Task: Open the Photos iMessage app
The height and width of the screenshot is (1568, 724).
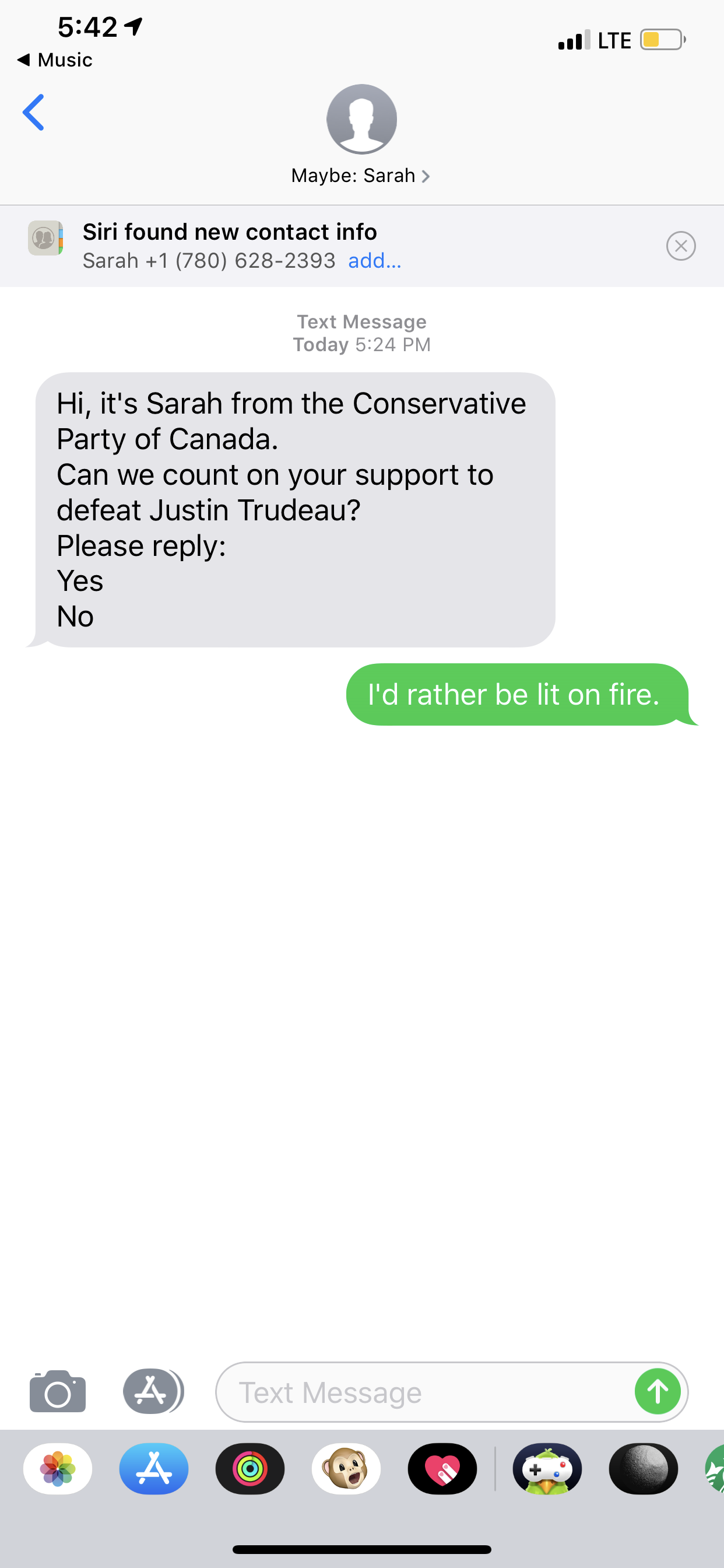Action: coord(58,1469)
